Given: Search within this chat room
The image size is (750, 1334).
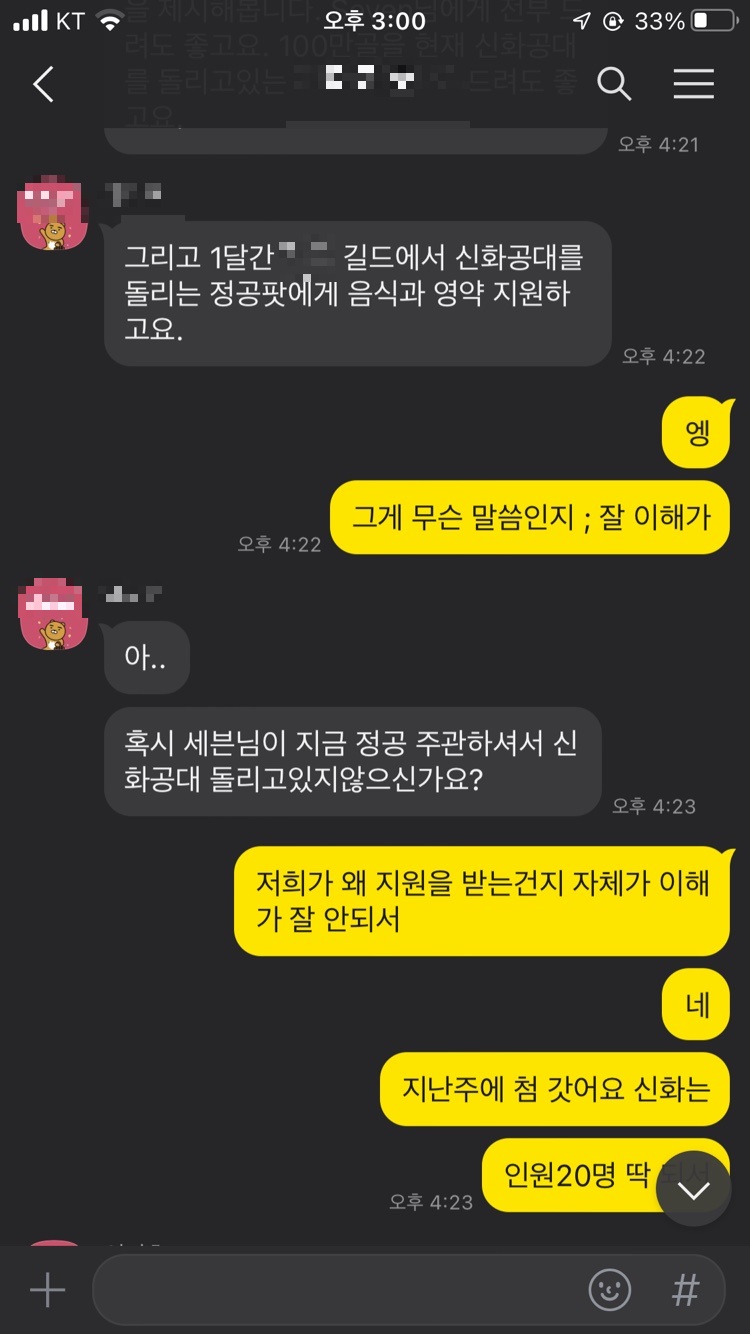Looking at the screenshot, I should click(614, 85).
